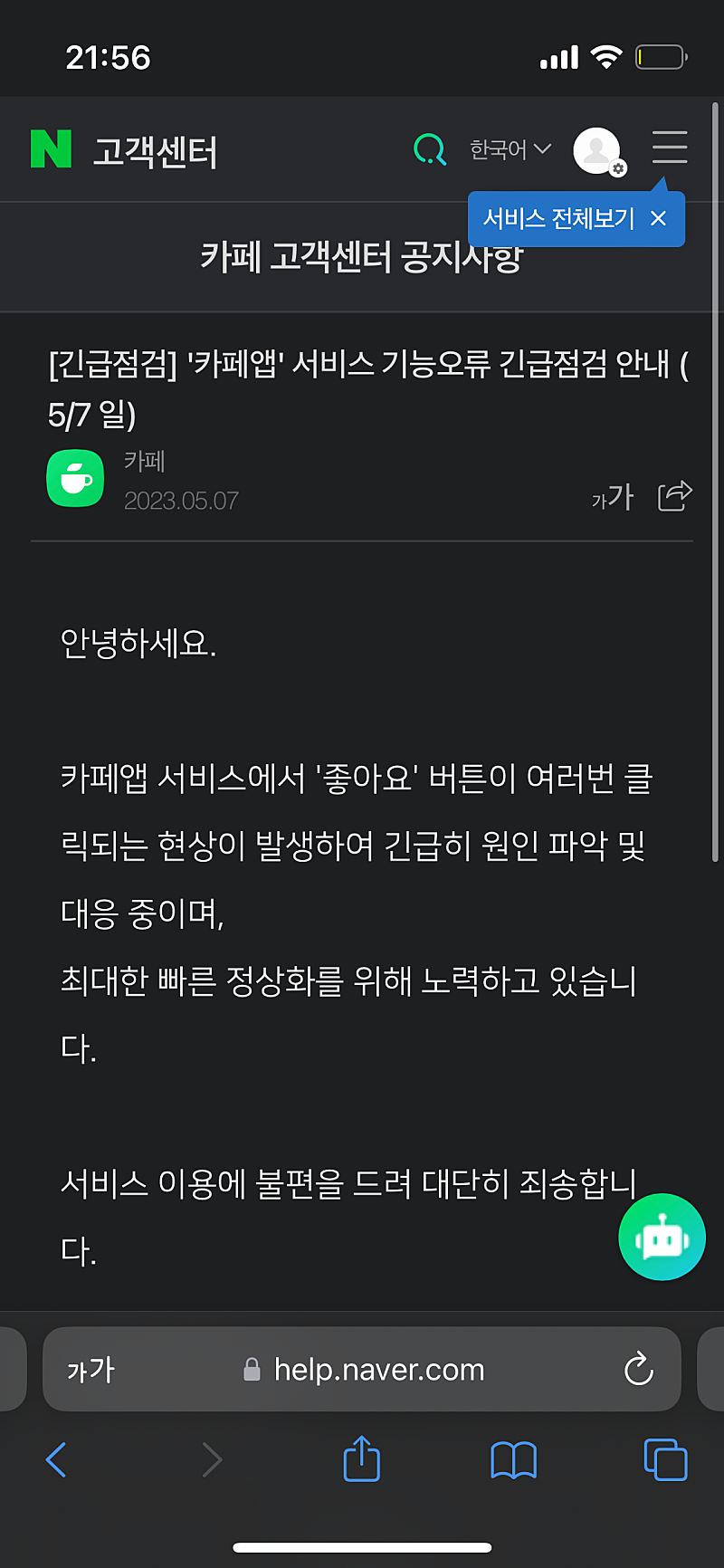The height and width of the screenshot is (1568, 724).
Task: Tap the help.naver.com address bar
Action: point(378,1370)
